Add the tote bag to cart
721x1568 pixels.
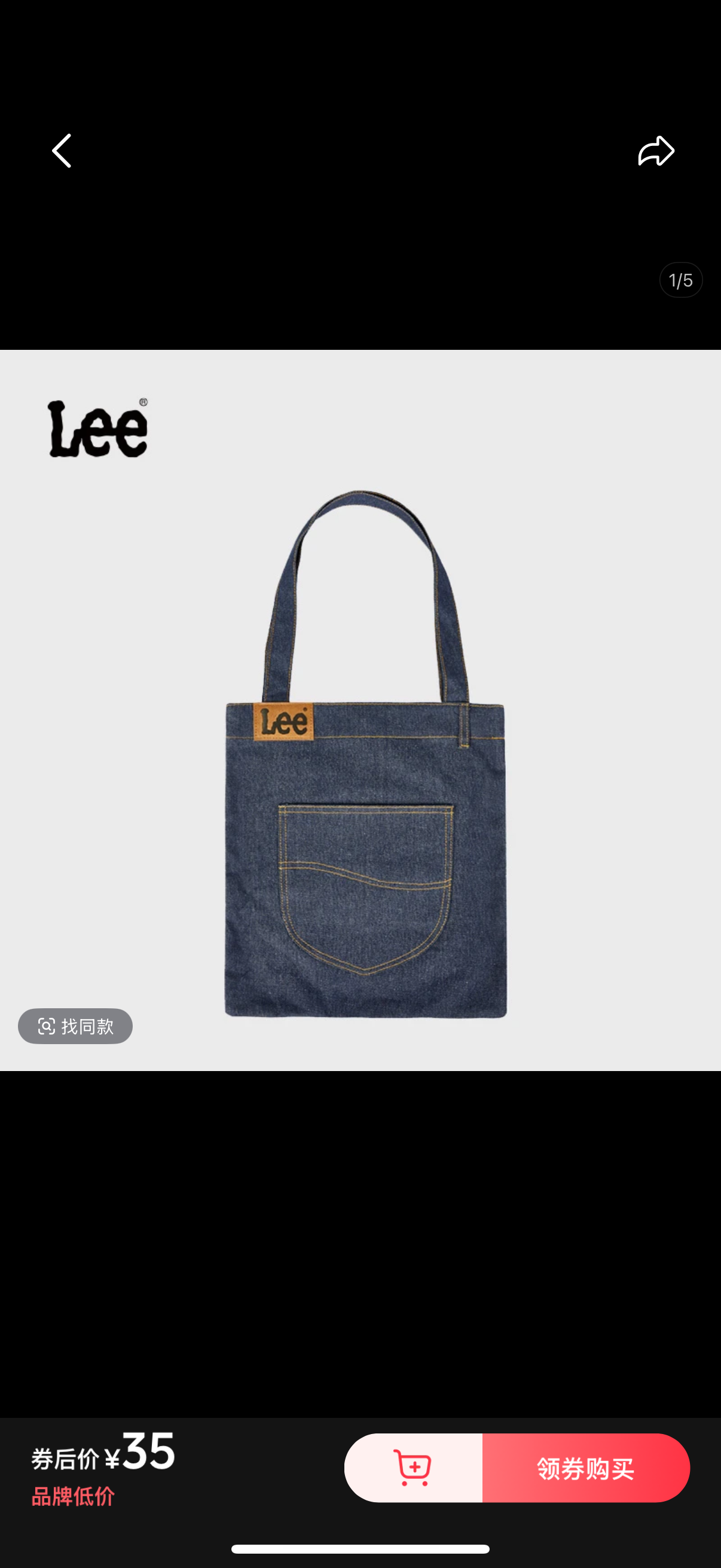[x=413, y=1468]
